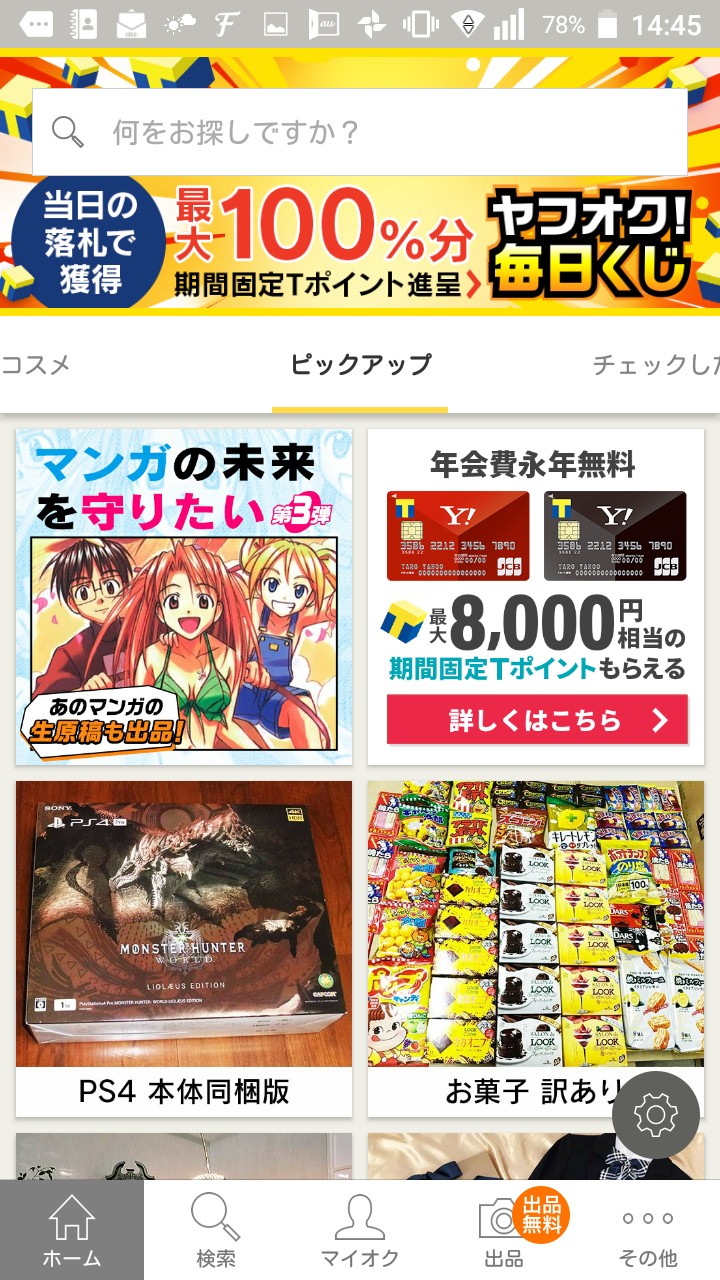Viewport: 720px width, 1280px height.
Task: Select the ピックアップ tab
Action: (x=360, y=365)
